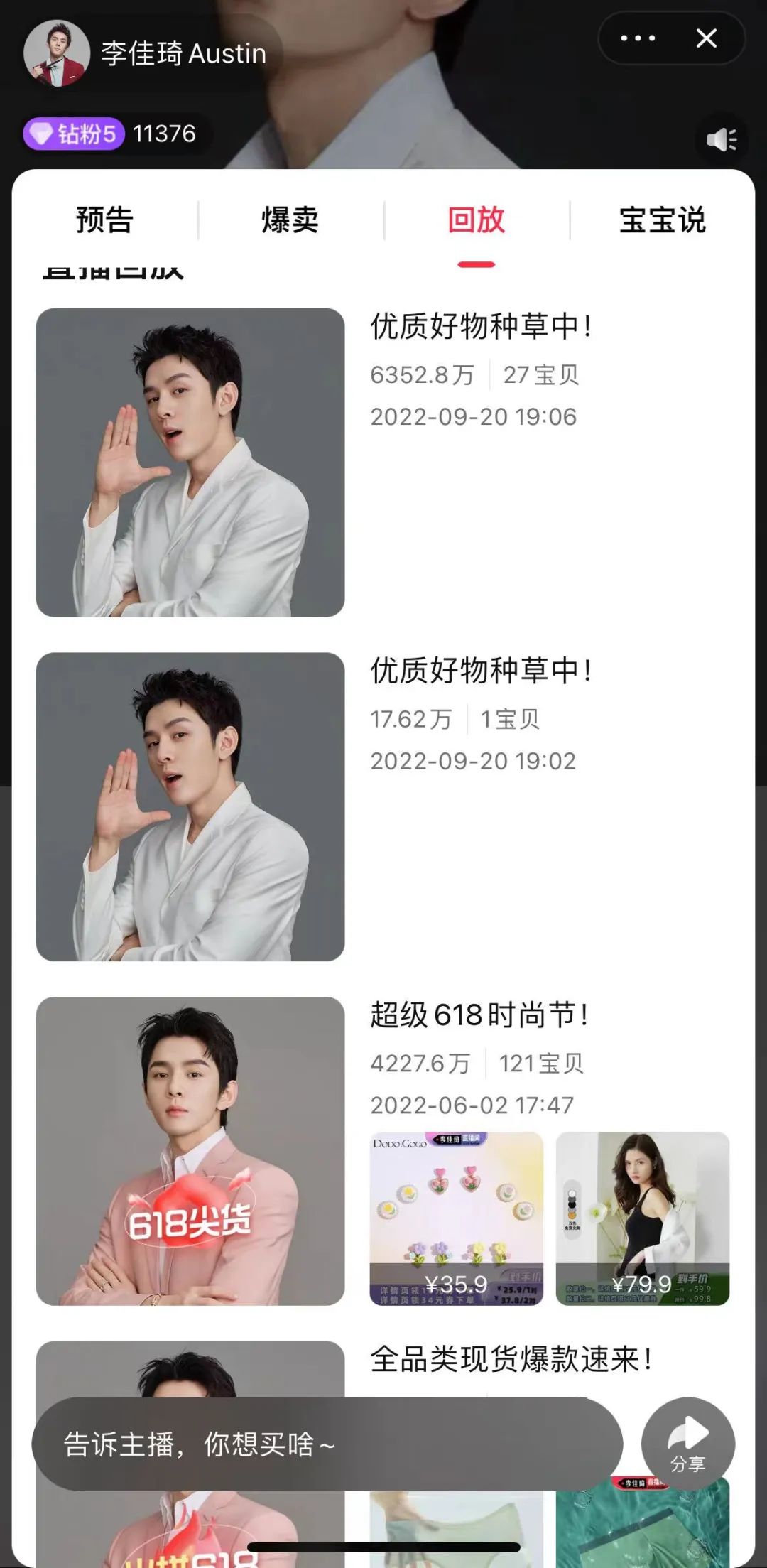This screenshot has width=767, height=1568.
Task: Share this live room via 分享
Action: point(687,1444)
